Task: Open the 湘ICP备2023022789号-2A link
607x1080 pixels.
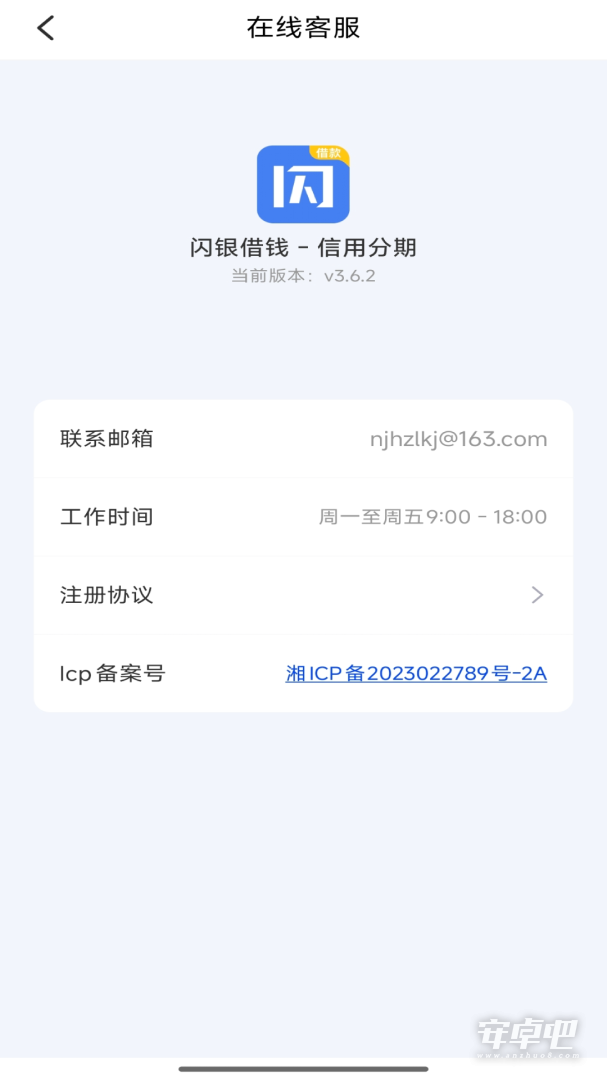Action: coord(416,674)
